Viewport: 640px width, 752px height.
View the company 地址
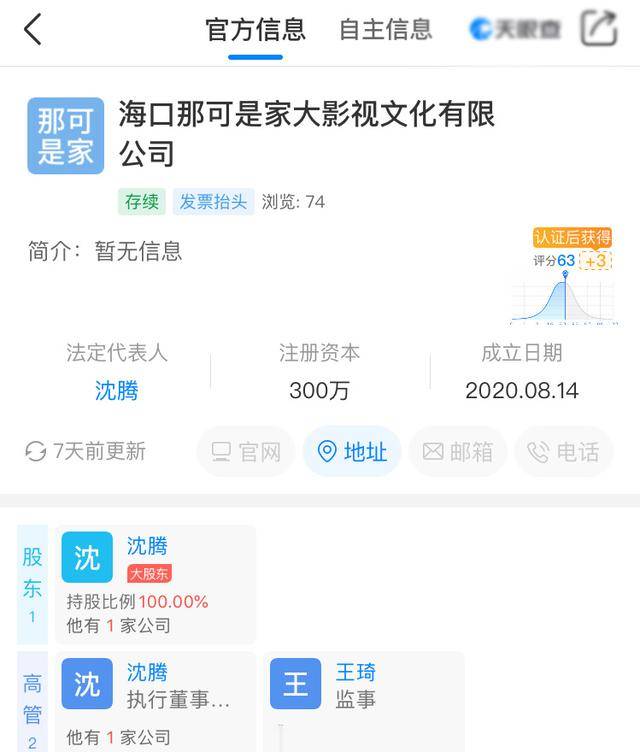coord(352,452)
